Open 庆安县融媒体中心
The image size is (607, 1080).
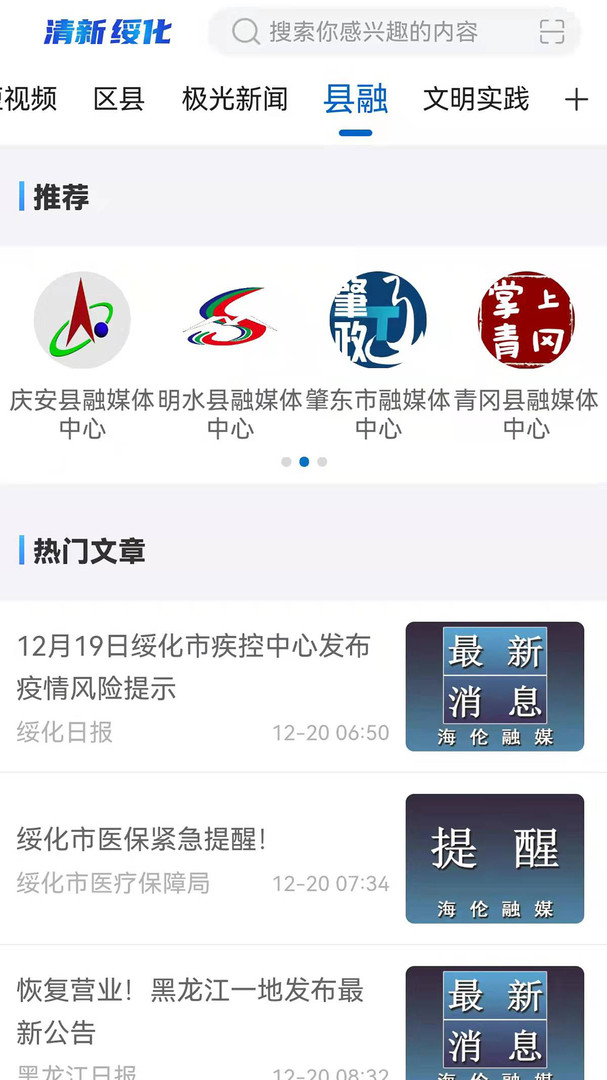(x=82, y=355)
